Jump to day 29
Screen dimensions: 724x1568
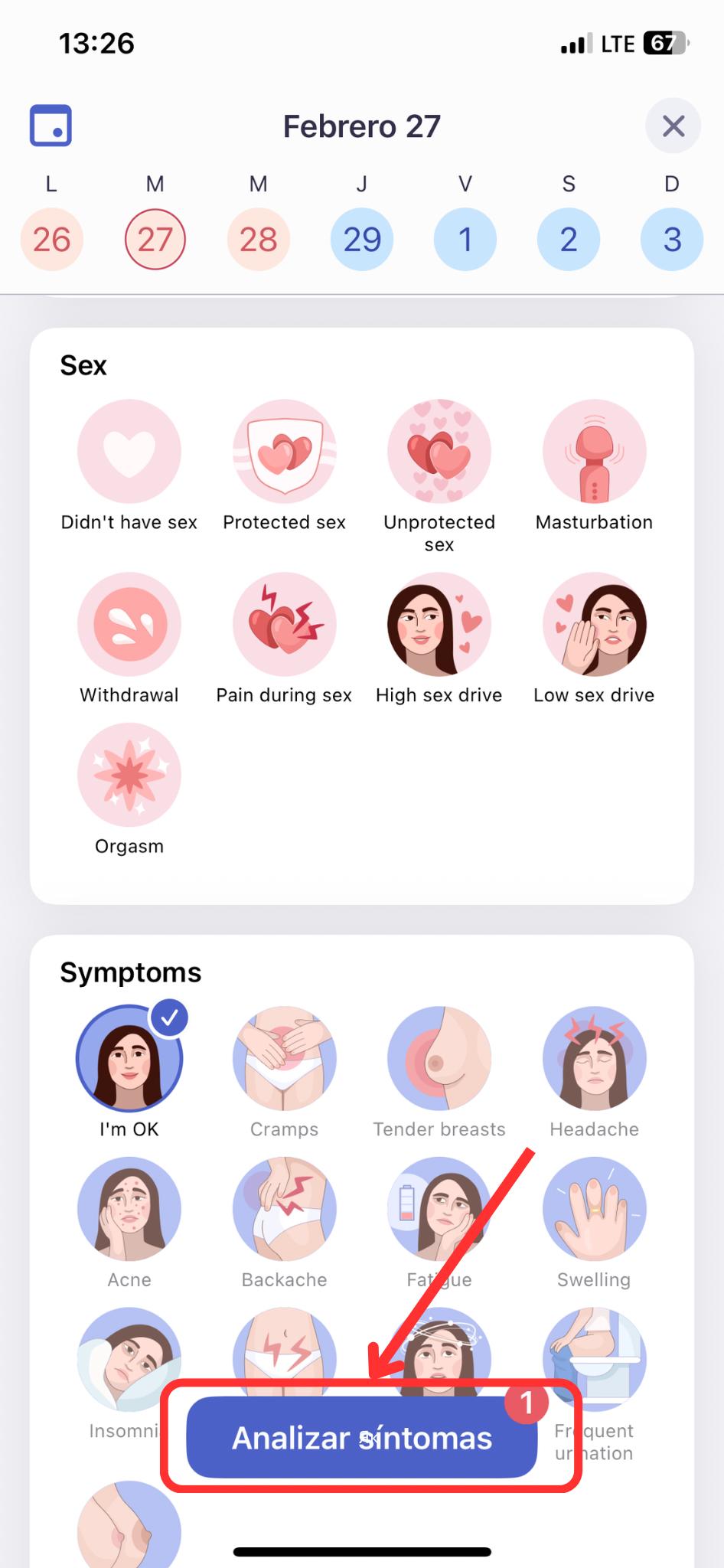point(361,240)
